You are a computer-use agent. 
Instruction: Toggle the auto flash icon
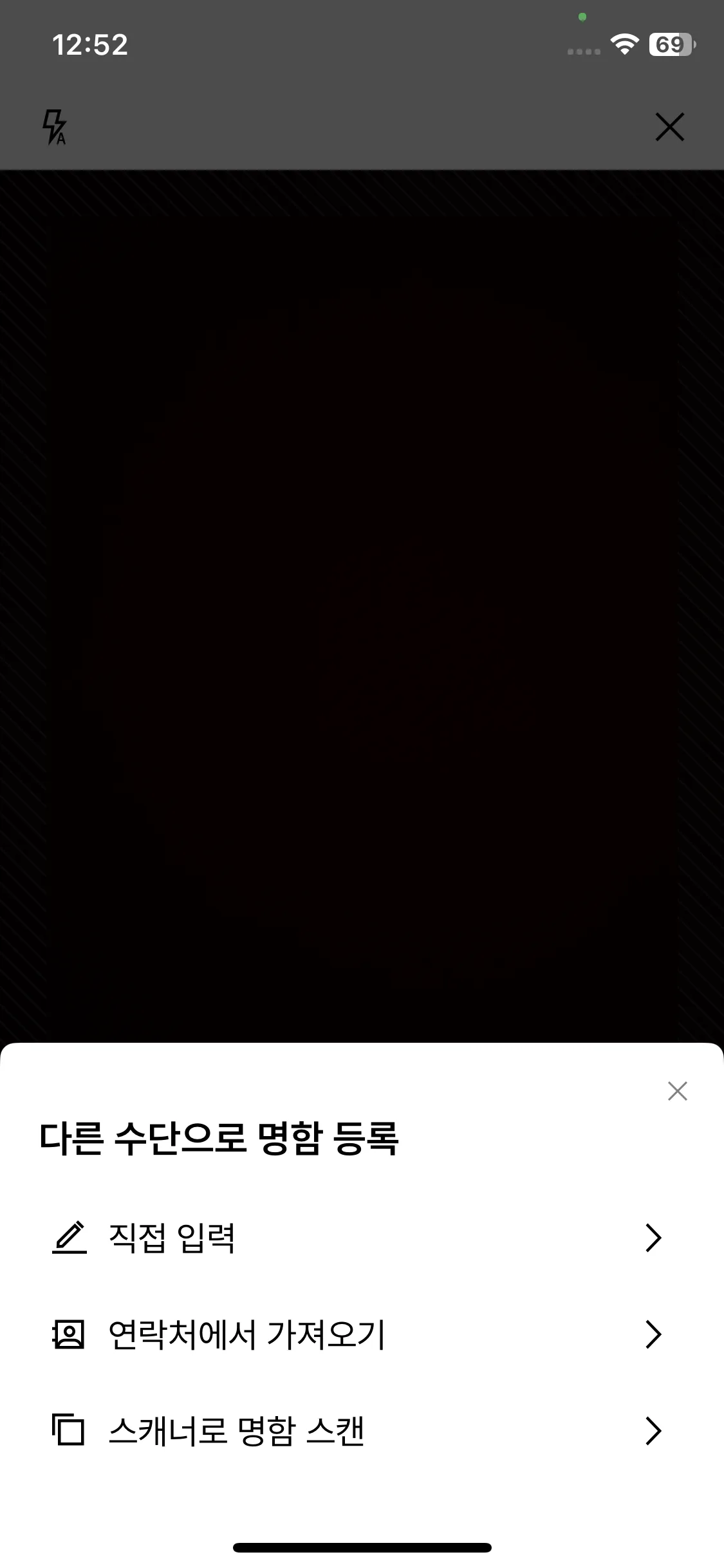[55, 127]
